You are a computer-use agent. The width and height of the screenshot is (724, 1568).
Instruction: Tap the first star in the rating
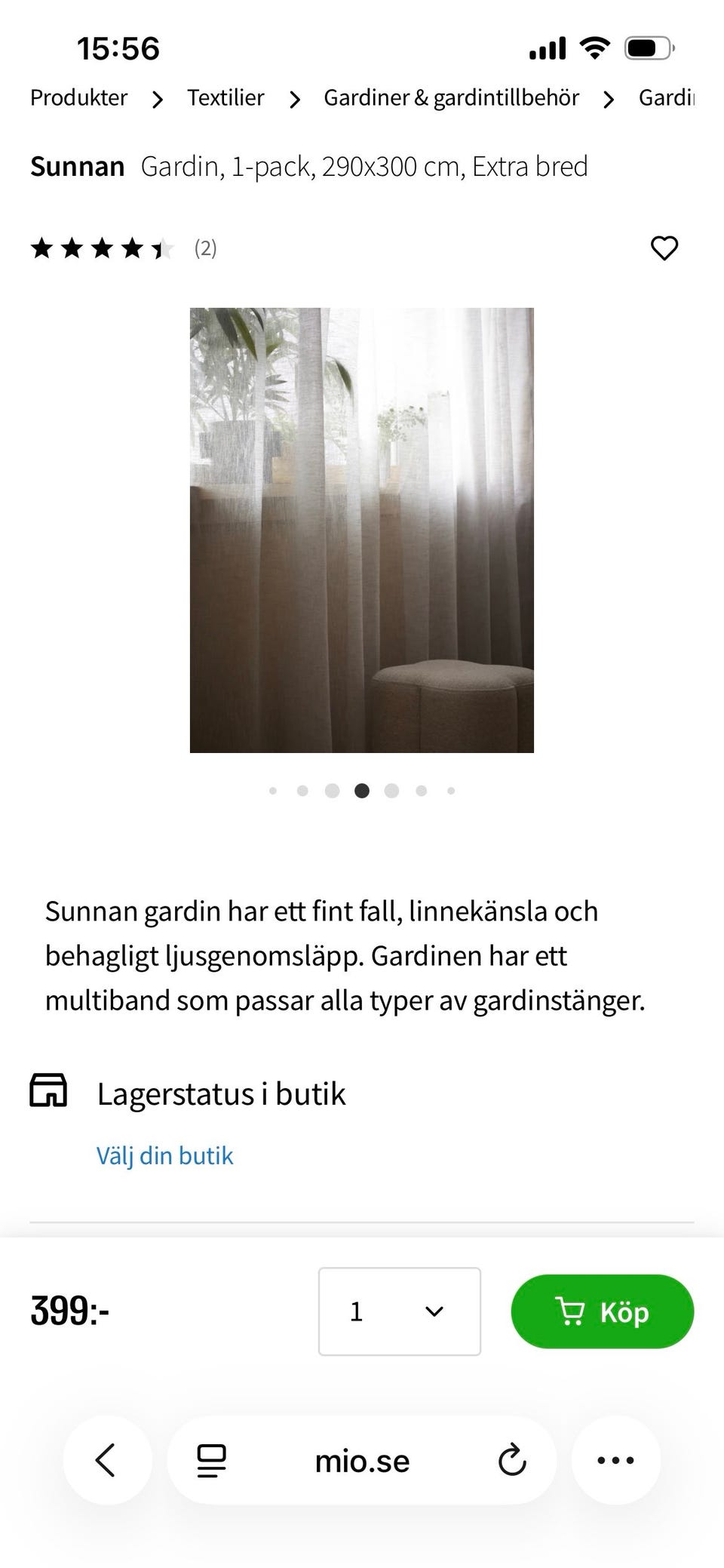pyautogui.click(x=43, y=247)
